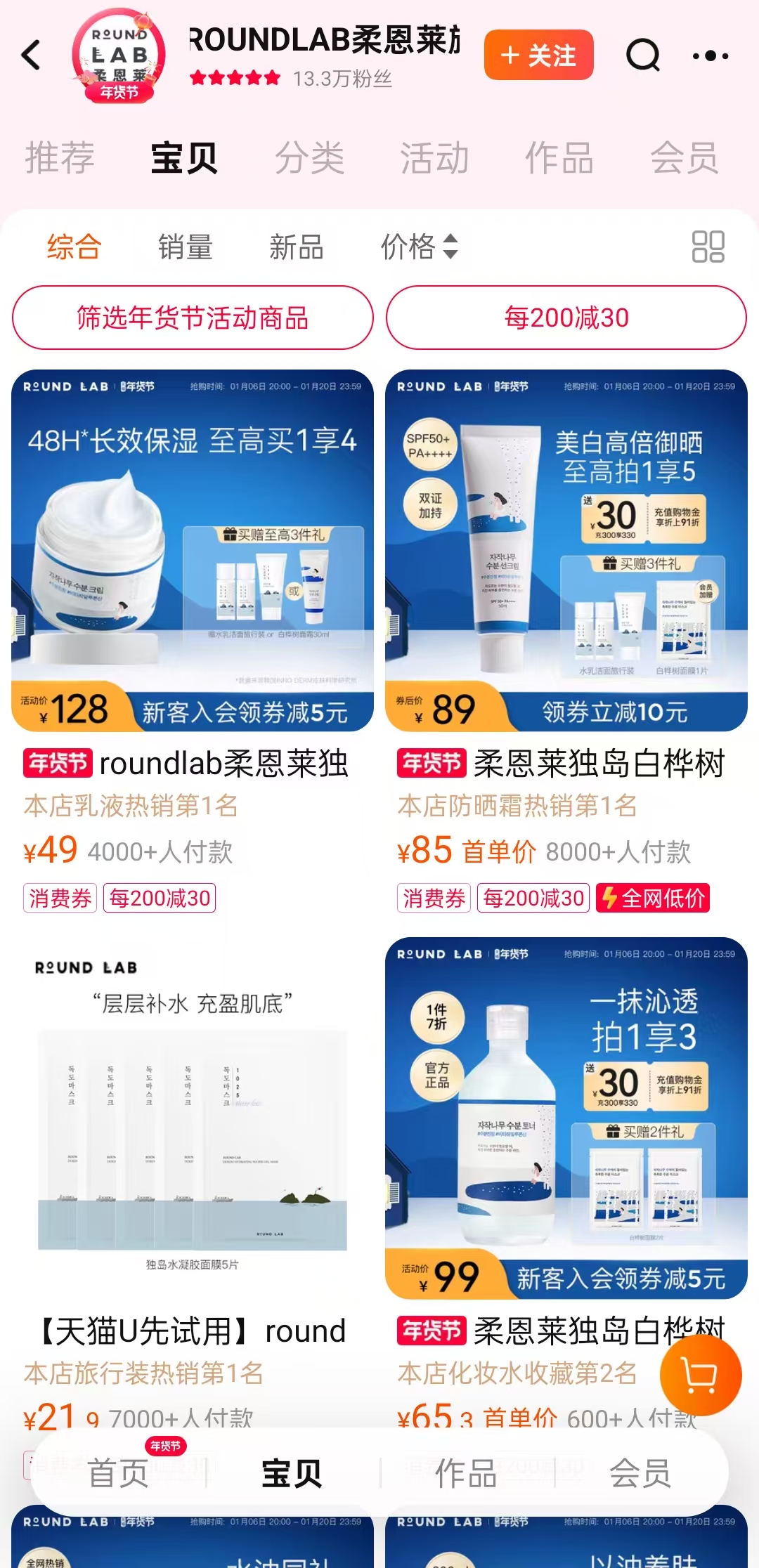Screen dimensions: 759x1568
Task: Switch to the 分类 top tab
Action: 309,157
